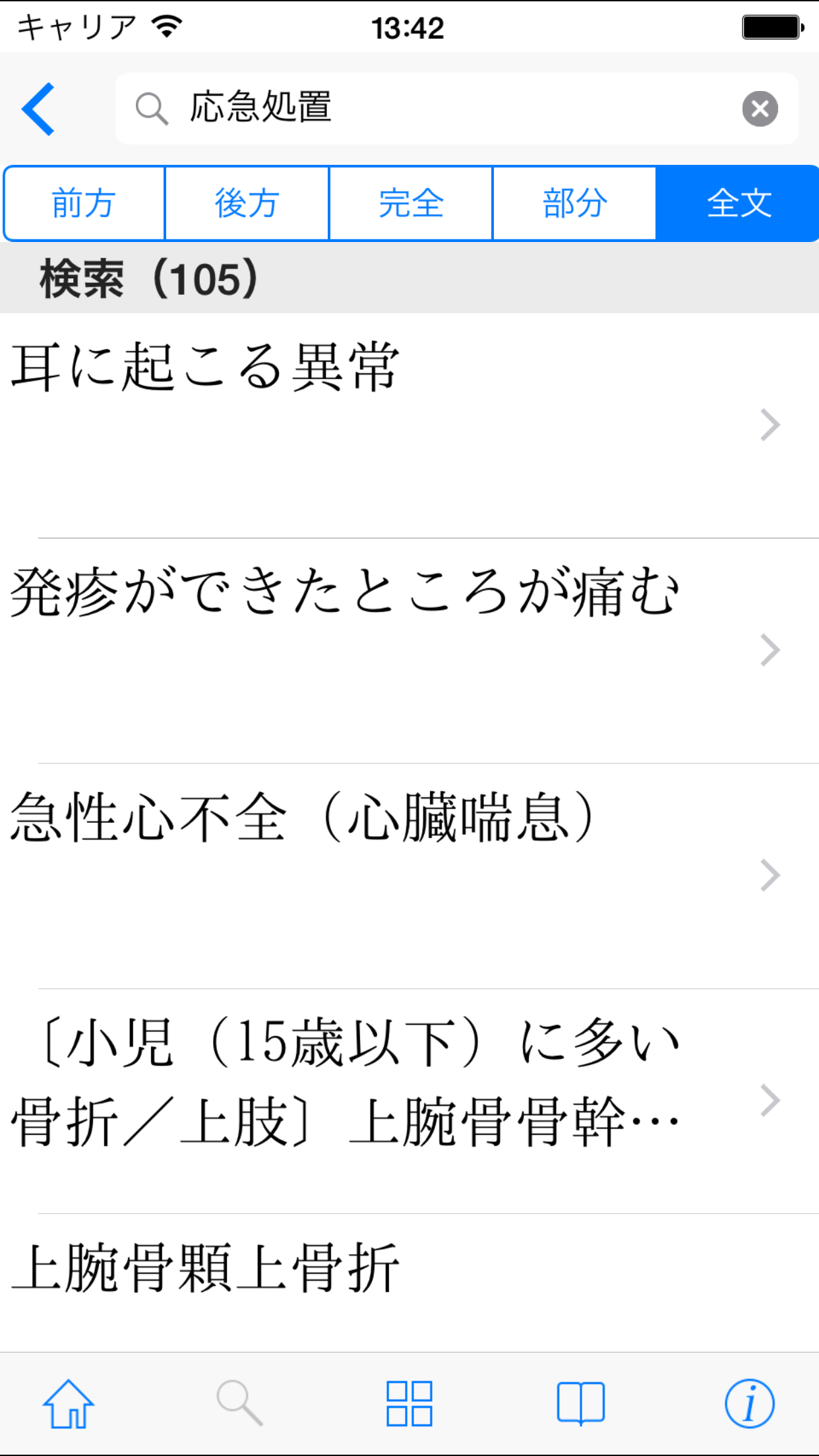
Task: Select the 部分 match segment
Action: coord(574,203)
